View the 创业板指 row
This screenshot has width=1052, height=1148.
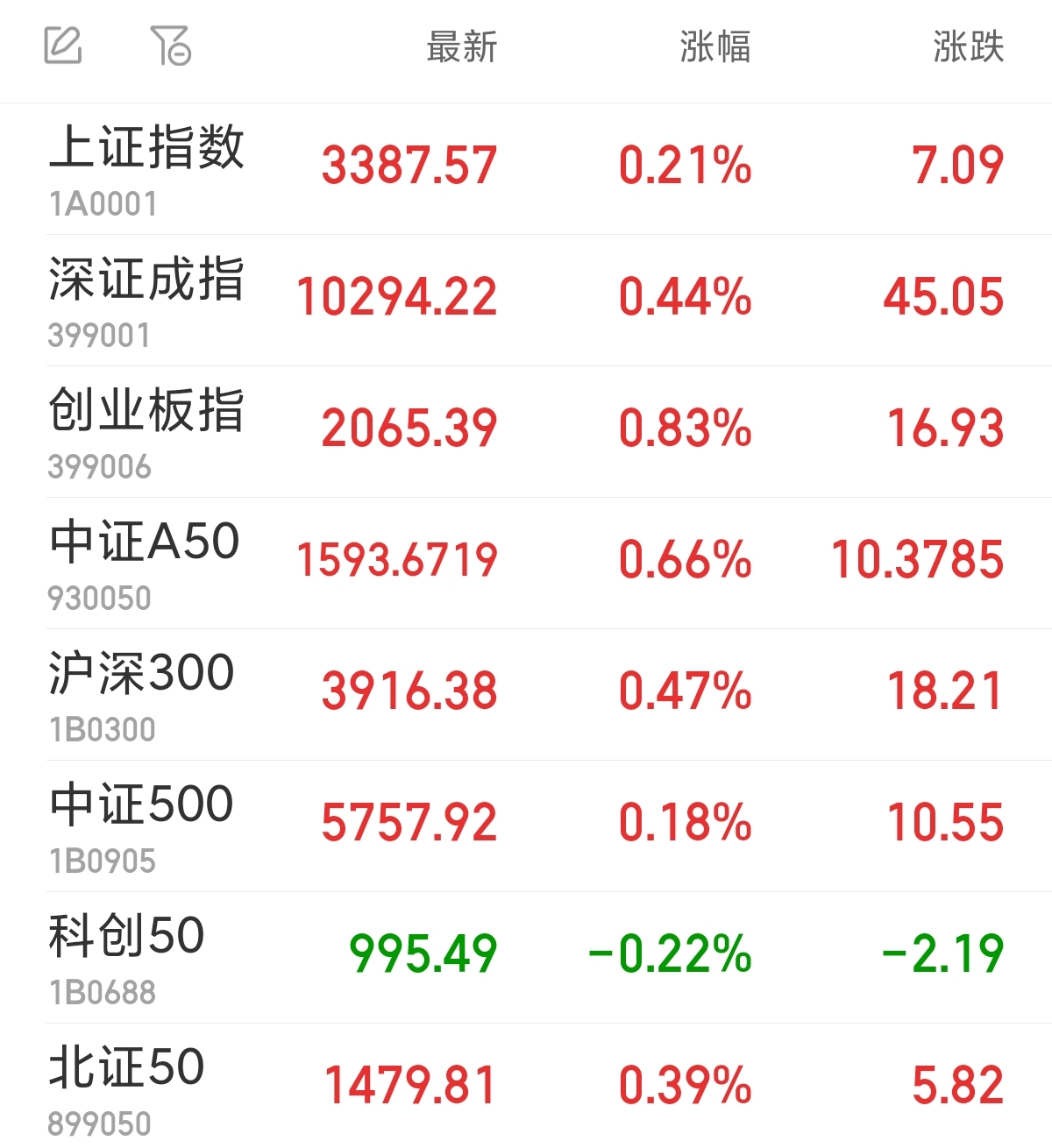pos(146,430)
